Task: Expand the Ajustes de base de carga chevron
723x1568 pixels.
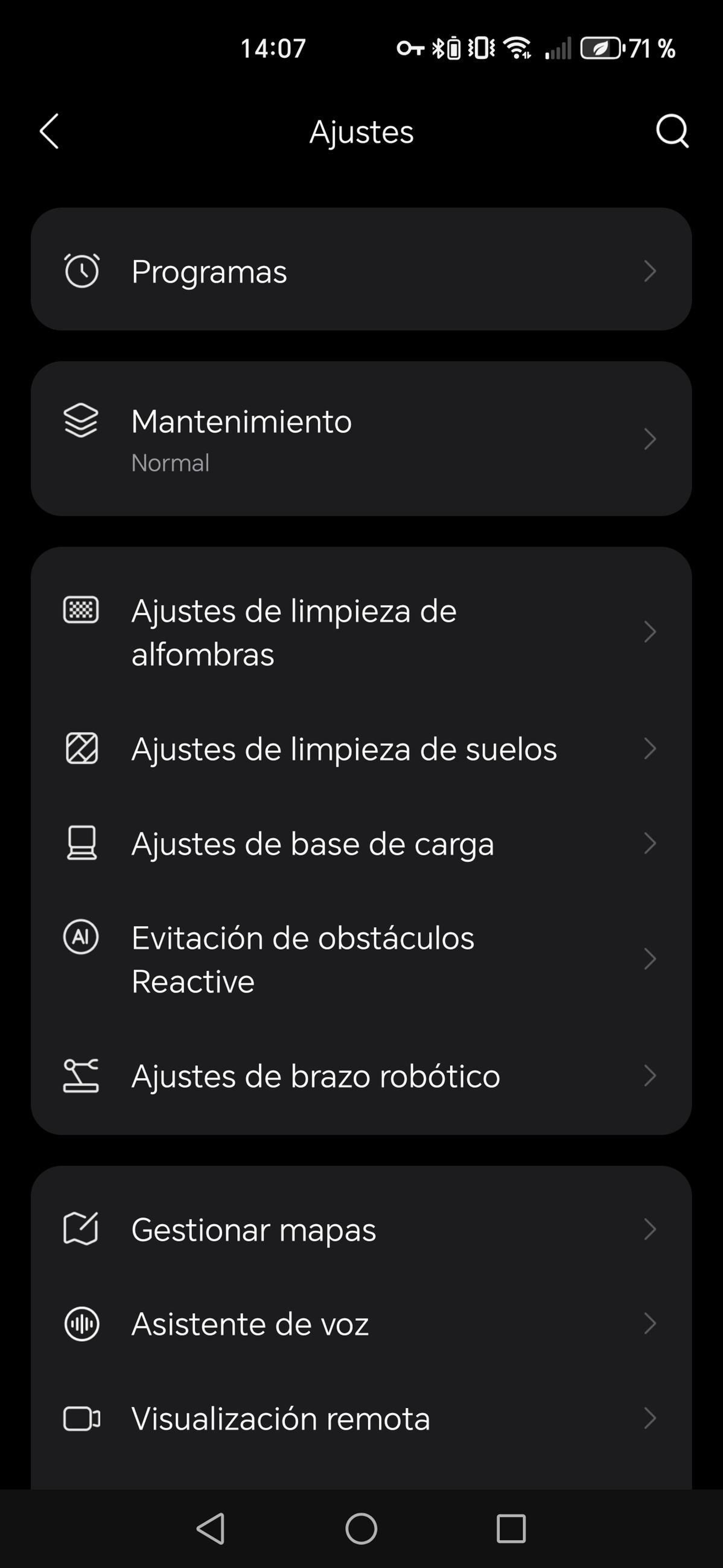Action: 651,844
